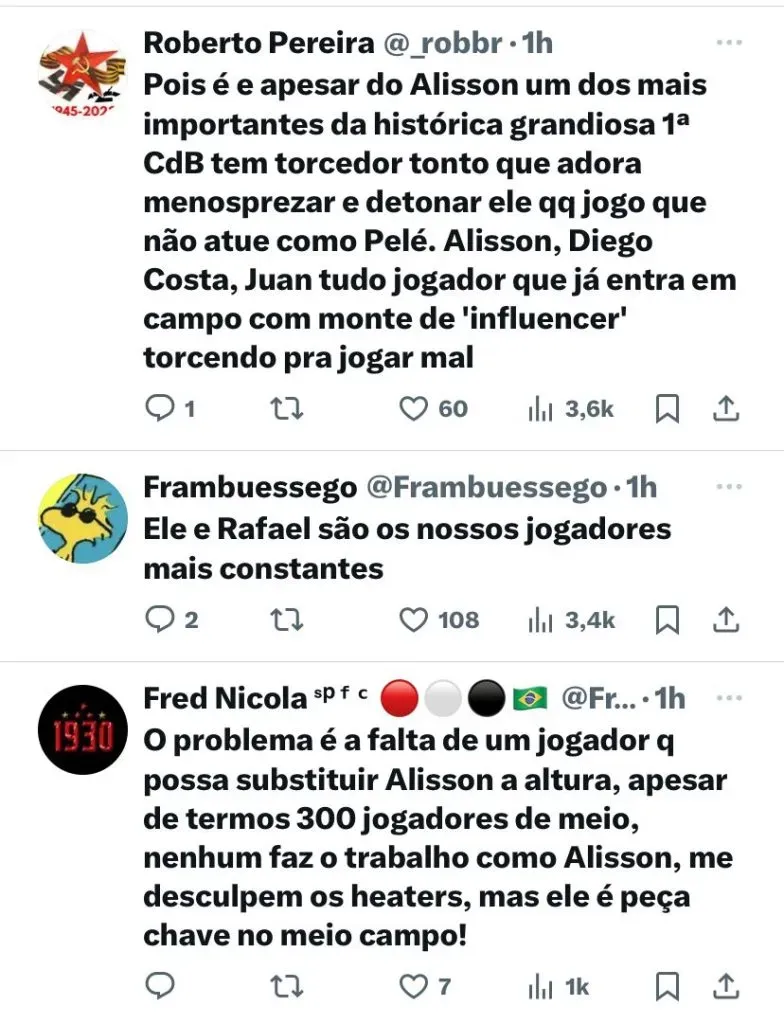Open overflow menu on Roberto Pereira's tweet

click(x=729, y=44)
